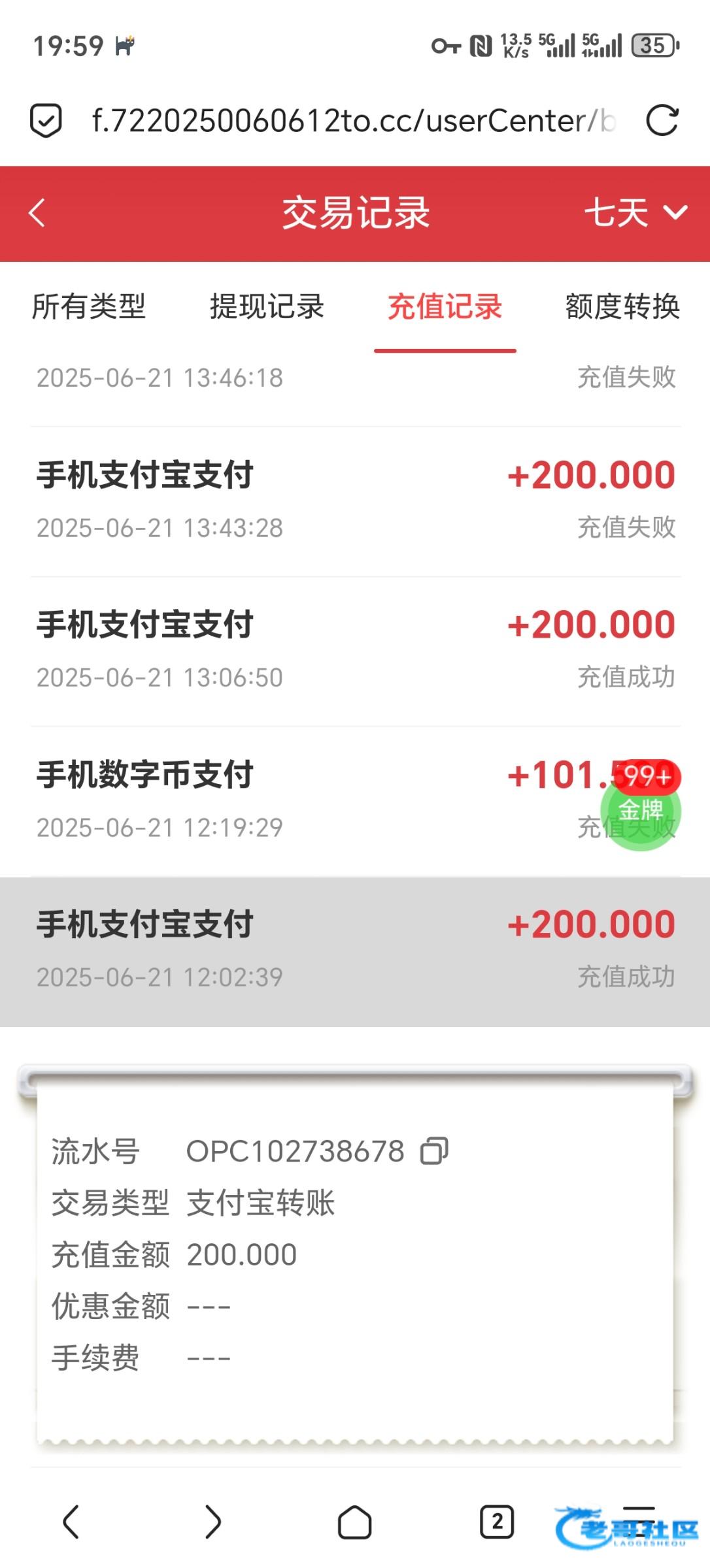The height and width of the screenshot is (1568, 710).
Task: Navigate back using browser bottom arrow
Action: point(71,1522)
